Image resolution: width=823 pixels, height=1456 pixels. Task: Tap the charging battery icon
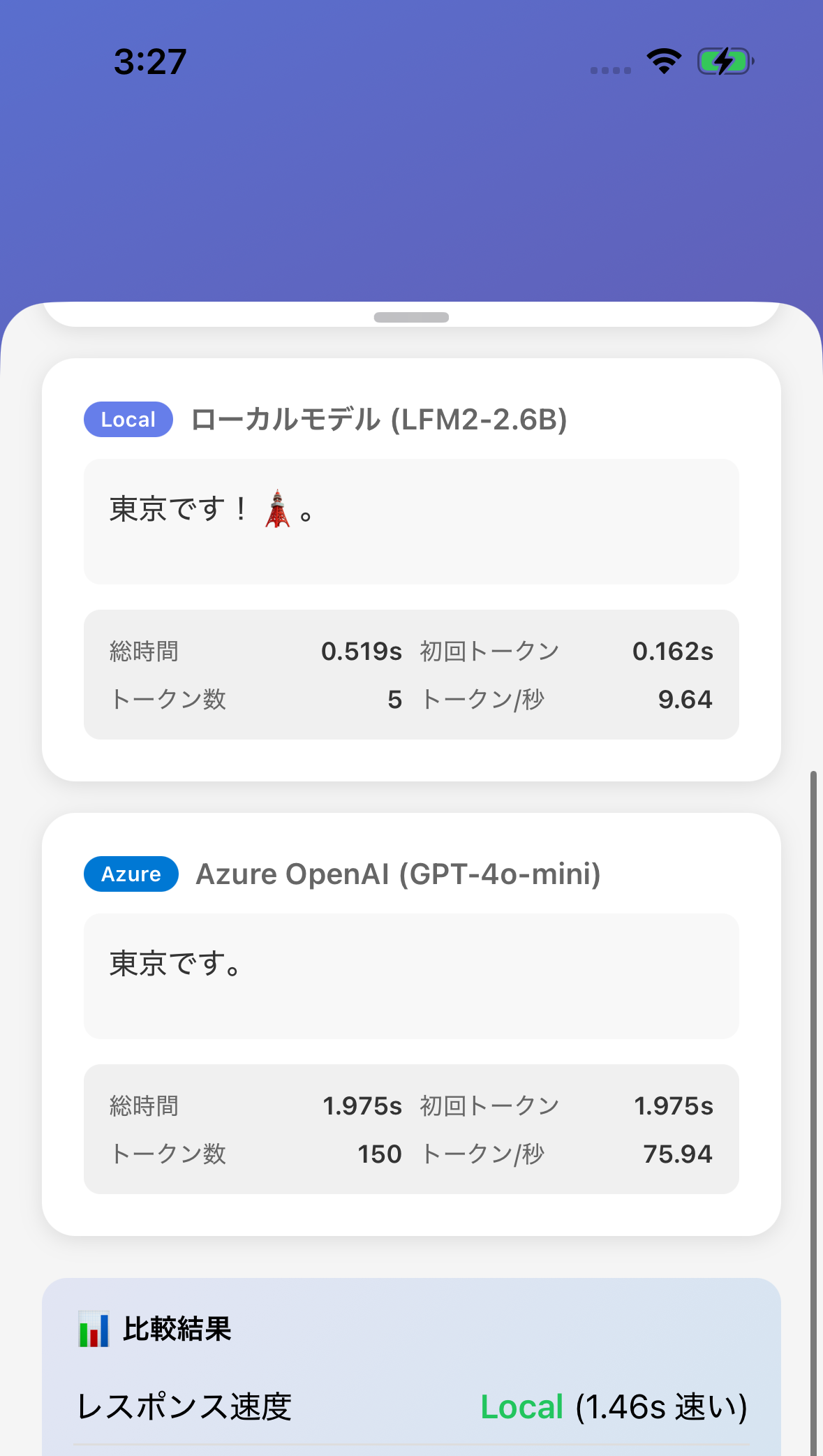724,61
